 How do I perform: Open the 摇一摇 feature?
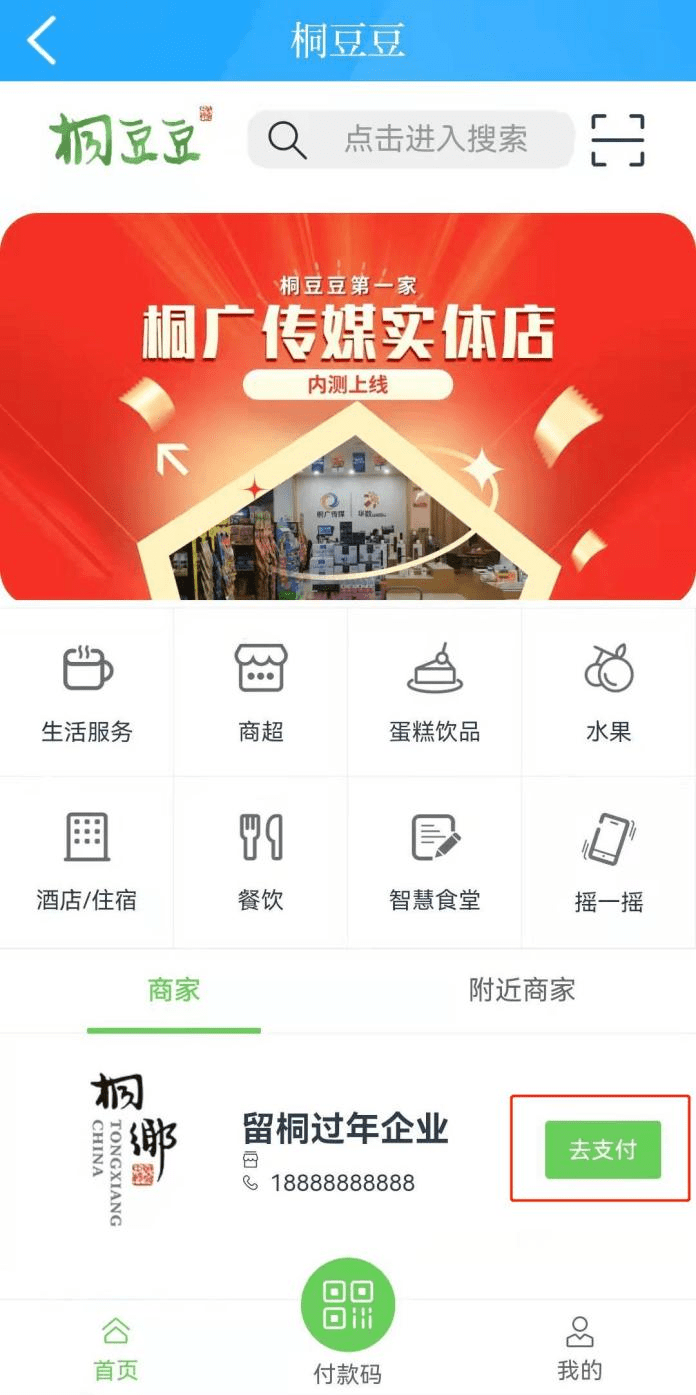pos(609,861)
